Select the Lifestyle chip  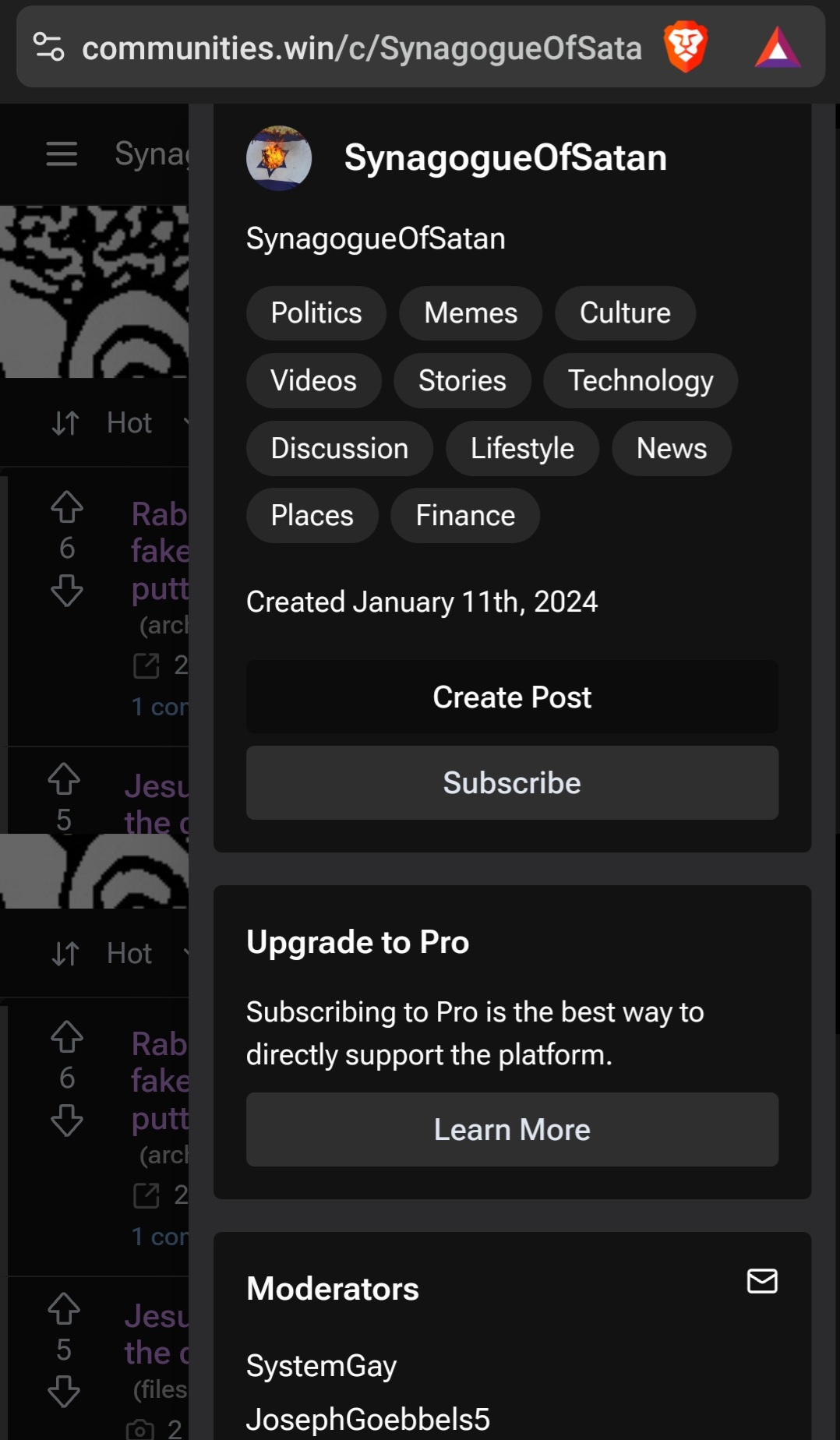pyautogui.click(x=522, y=449)
